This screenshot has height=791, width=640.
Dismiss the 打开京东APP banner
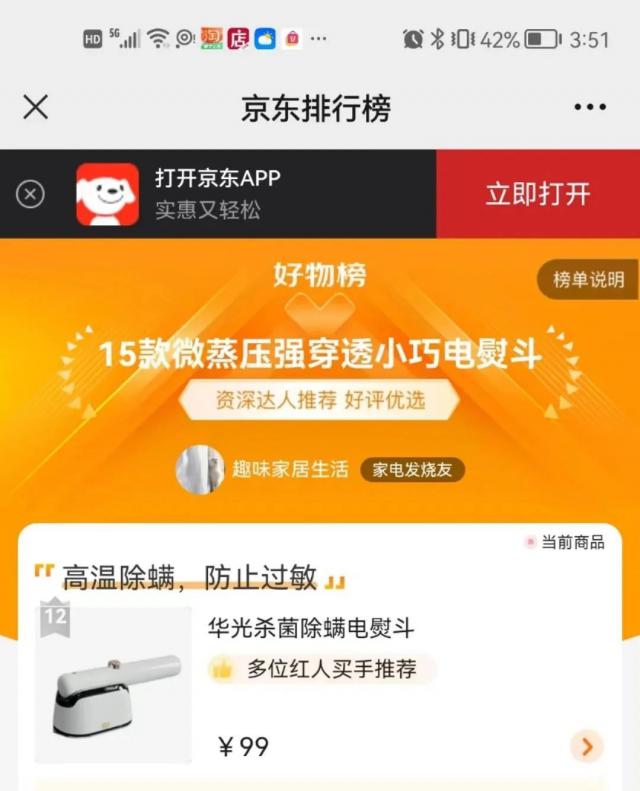click(x=31, y=194)
